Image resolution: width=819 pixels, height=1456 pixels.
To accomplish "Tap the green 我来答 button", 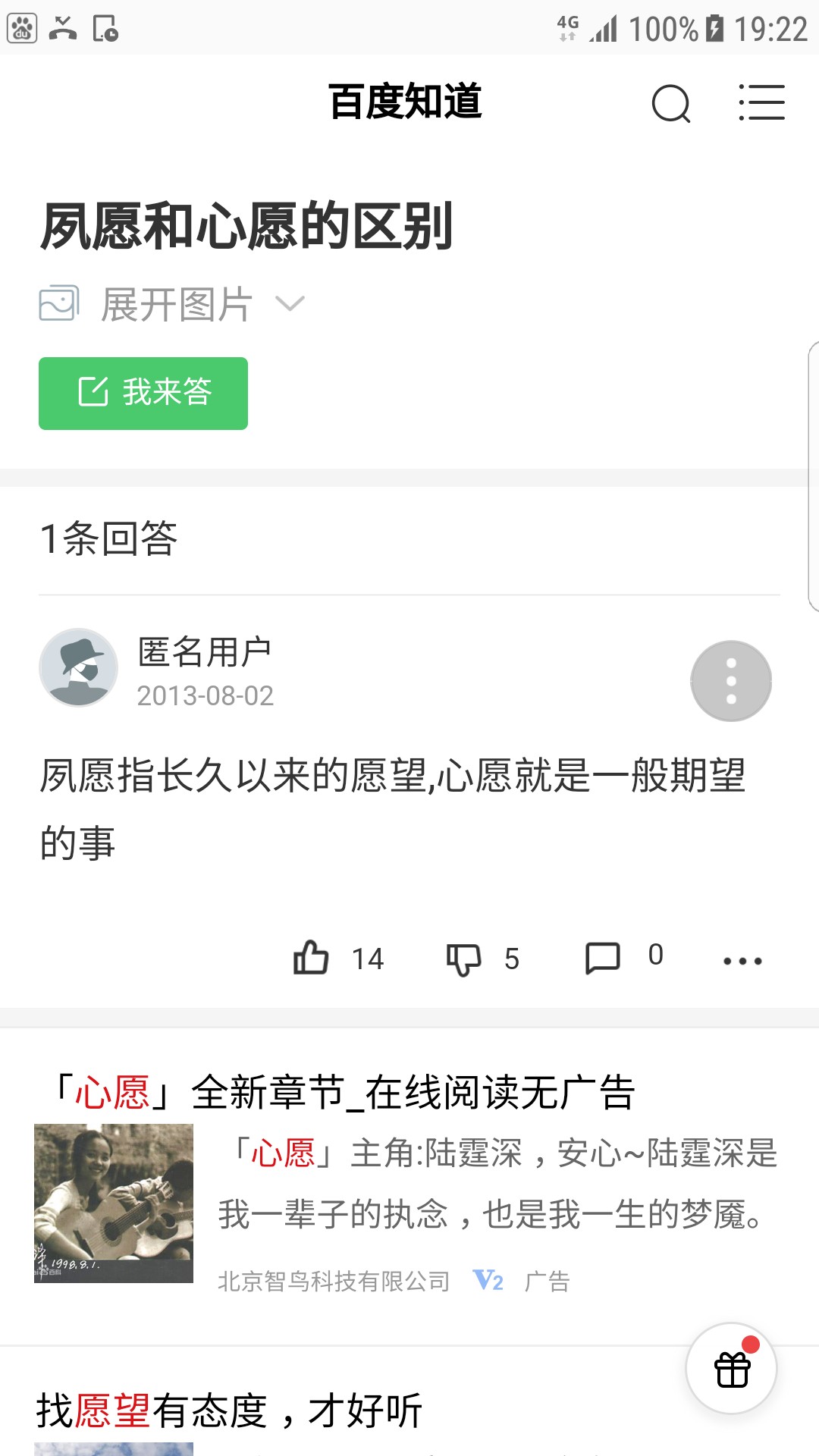I will pos(143,393).
